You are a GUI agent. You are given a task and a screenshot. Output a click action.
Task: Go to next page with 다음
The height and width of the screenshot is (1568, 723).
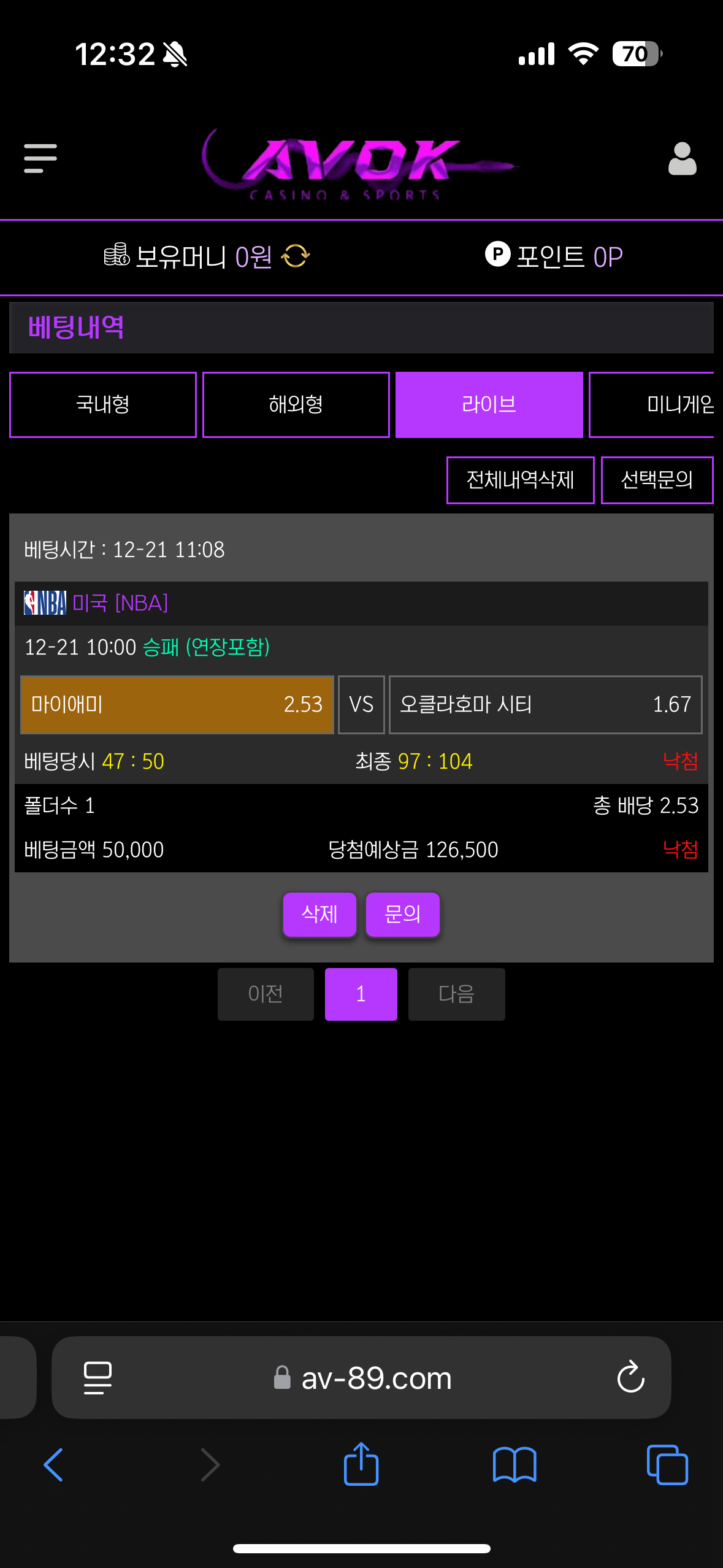coord(456,994)
